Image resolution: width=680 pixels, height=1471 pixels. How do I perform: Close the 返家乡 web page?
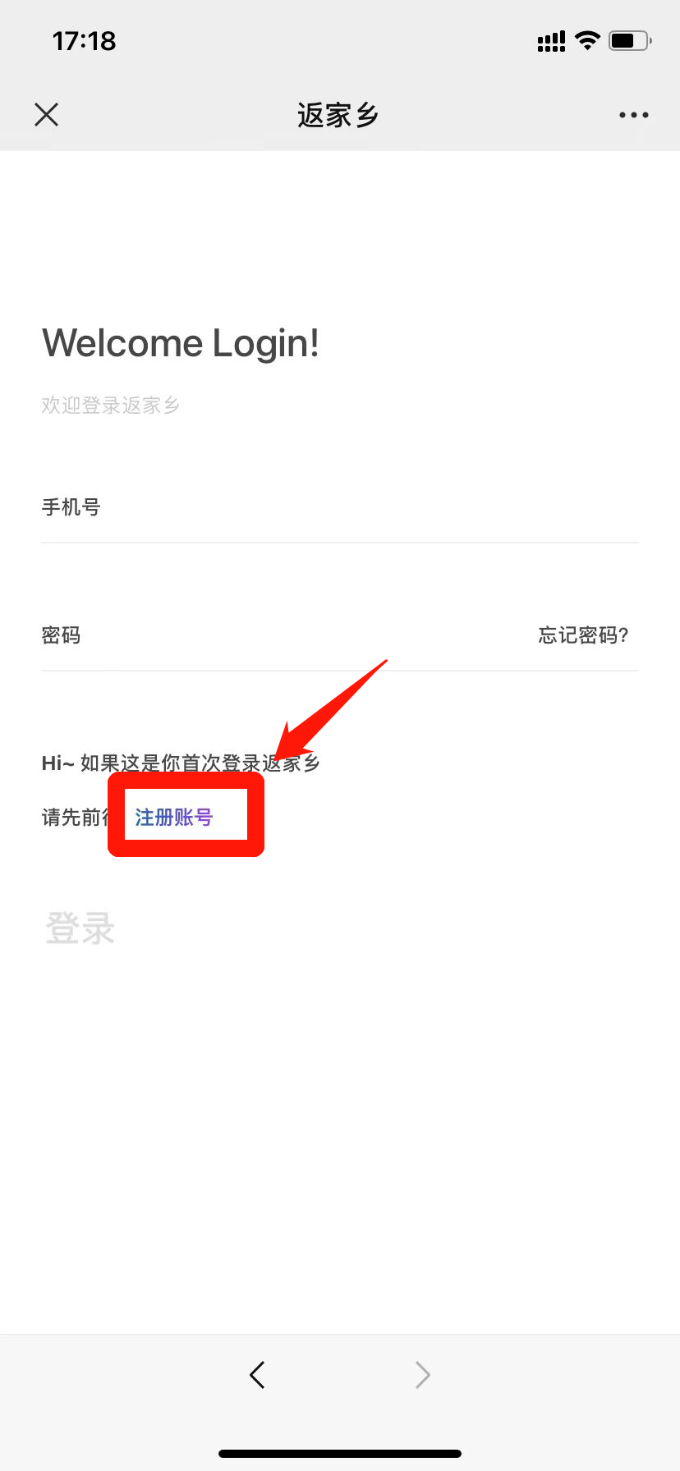(x=46, y=115)
